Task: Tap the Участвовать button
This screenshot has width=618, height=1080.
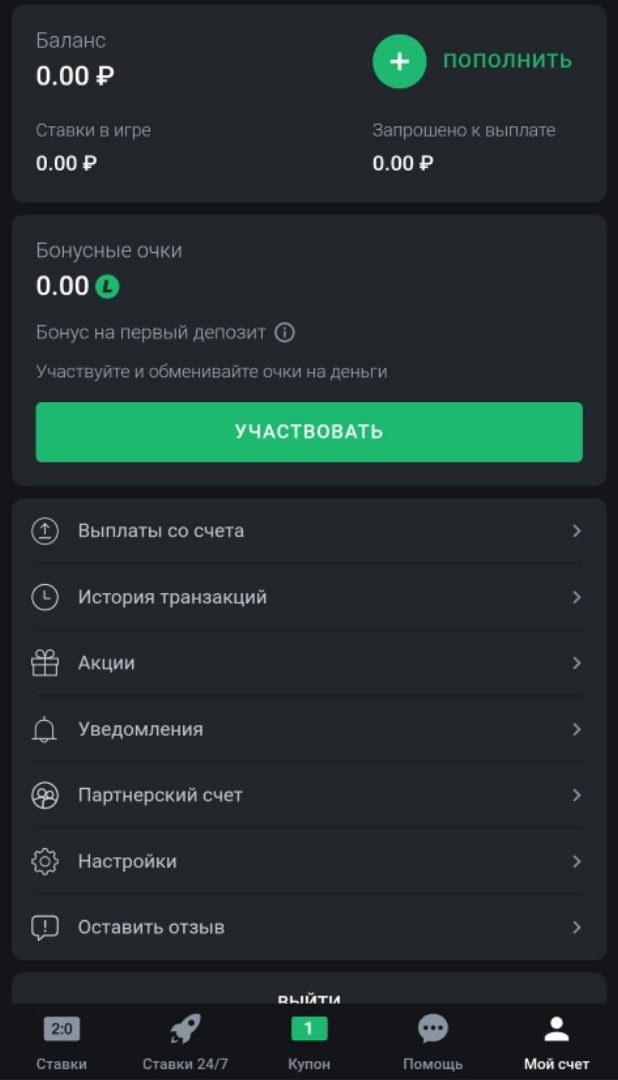Action: click(309, 432)
